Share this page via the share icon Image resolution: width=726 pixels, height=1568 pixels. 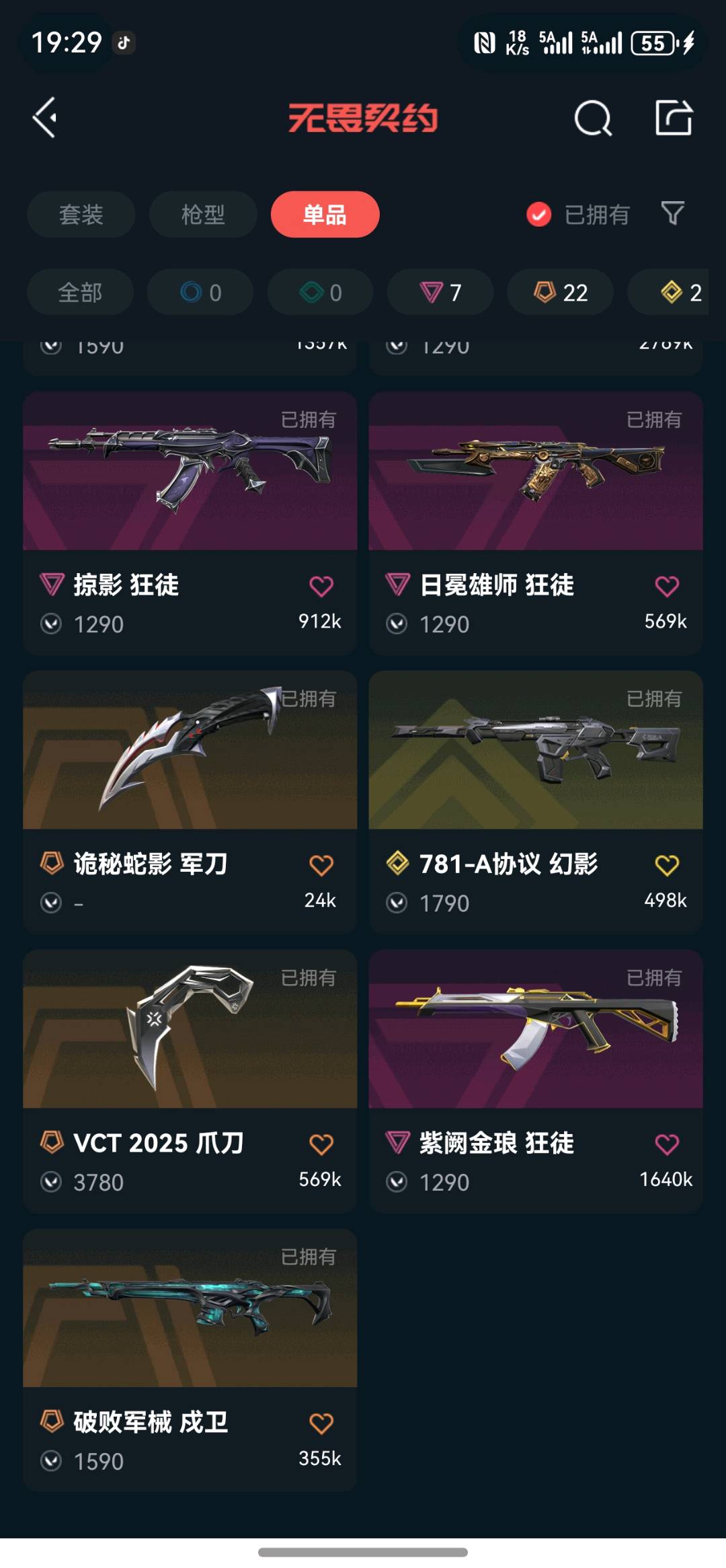[673, 119]
